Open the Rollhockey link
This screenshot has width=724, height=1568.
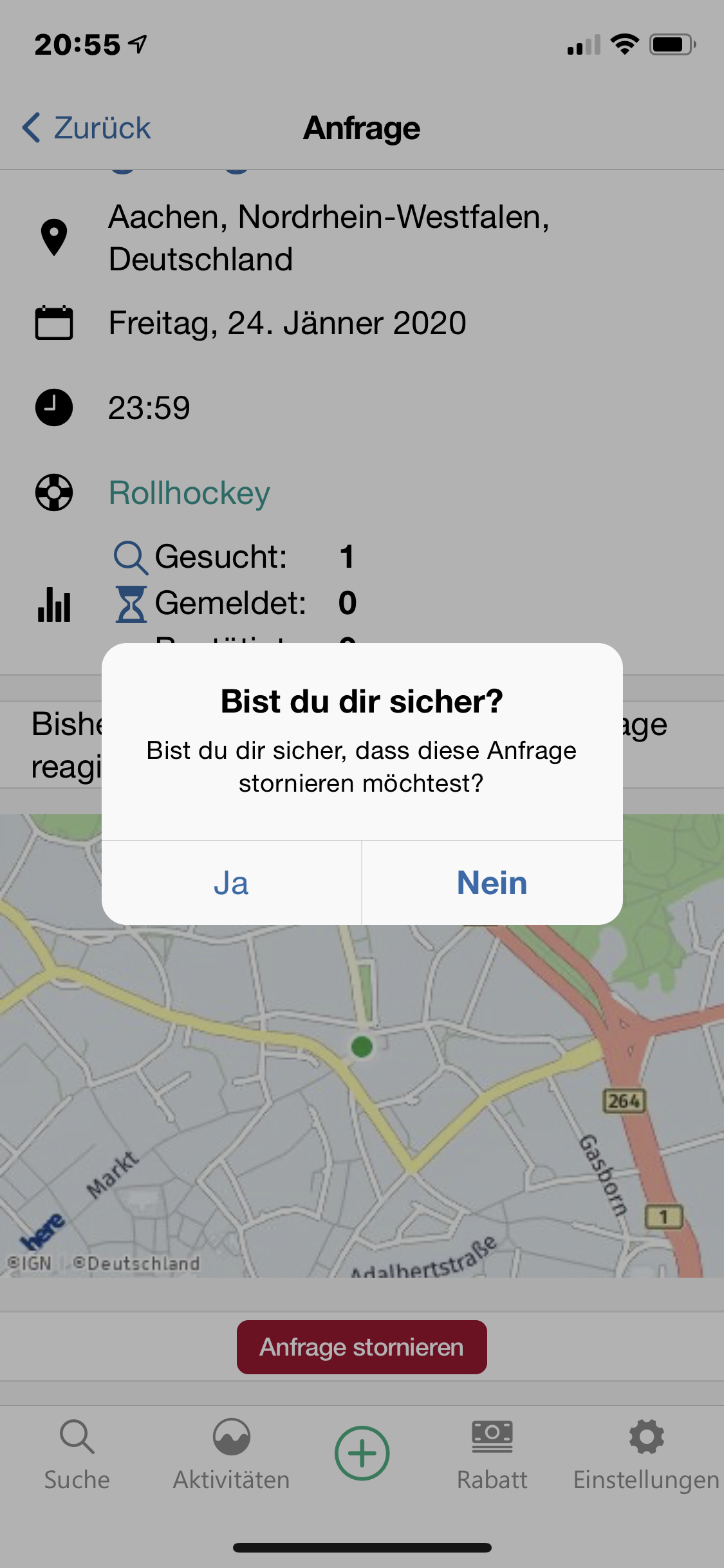[x=189, y=493]
